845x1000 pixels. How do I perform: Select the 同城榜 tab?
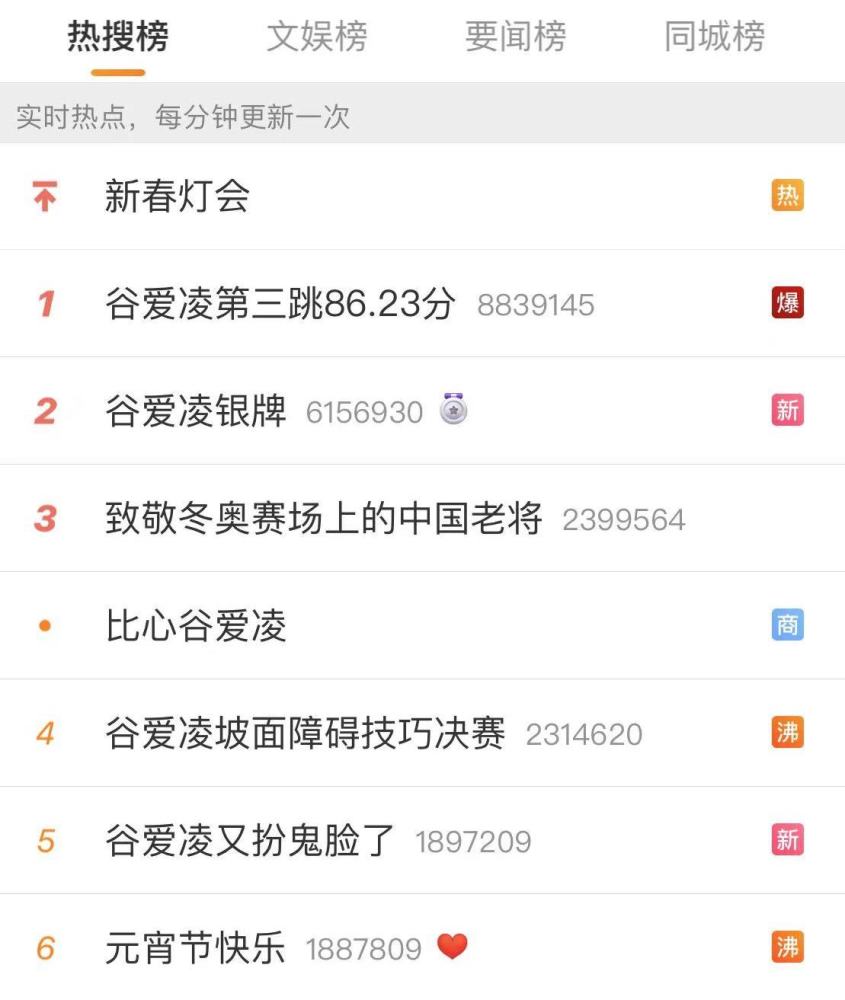click(714, 37)
